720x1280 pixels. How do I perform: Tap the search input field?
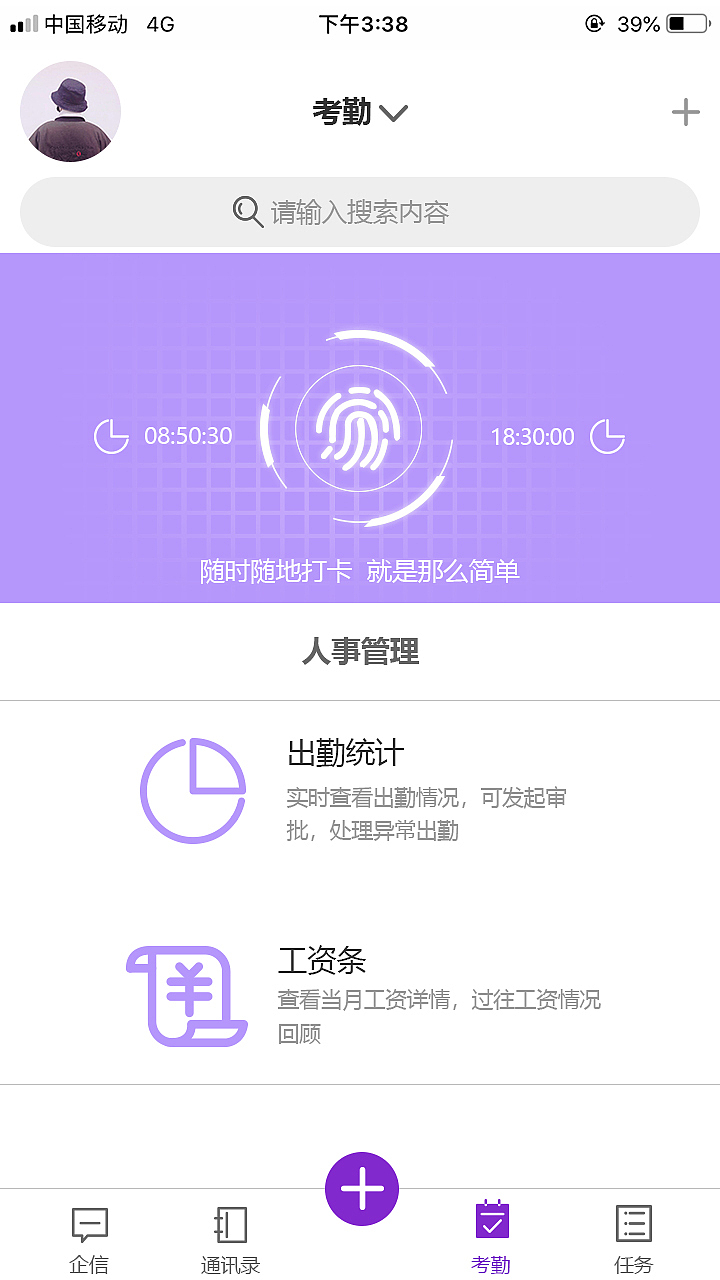(360, 212)
